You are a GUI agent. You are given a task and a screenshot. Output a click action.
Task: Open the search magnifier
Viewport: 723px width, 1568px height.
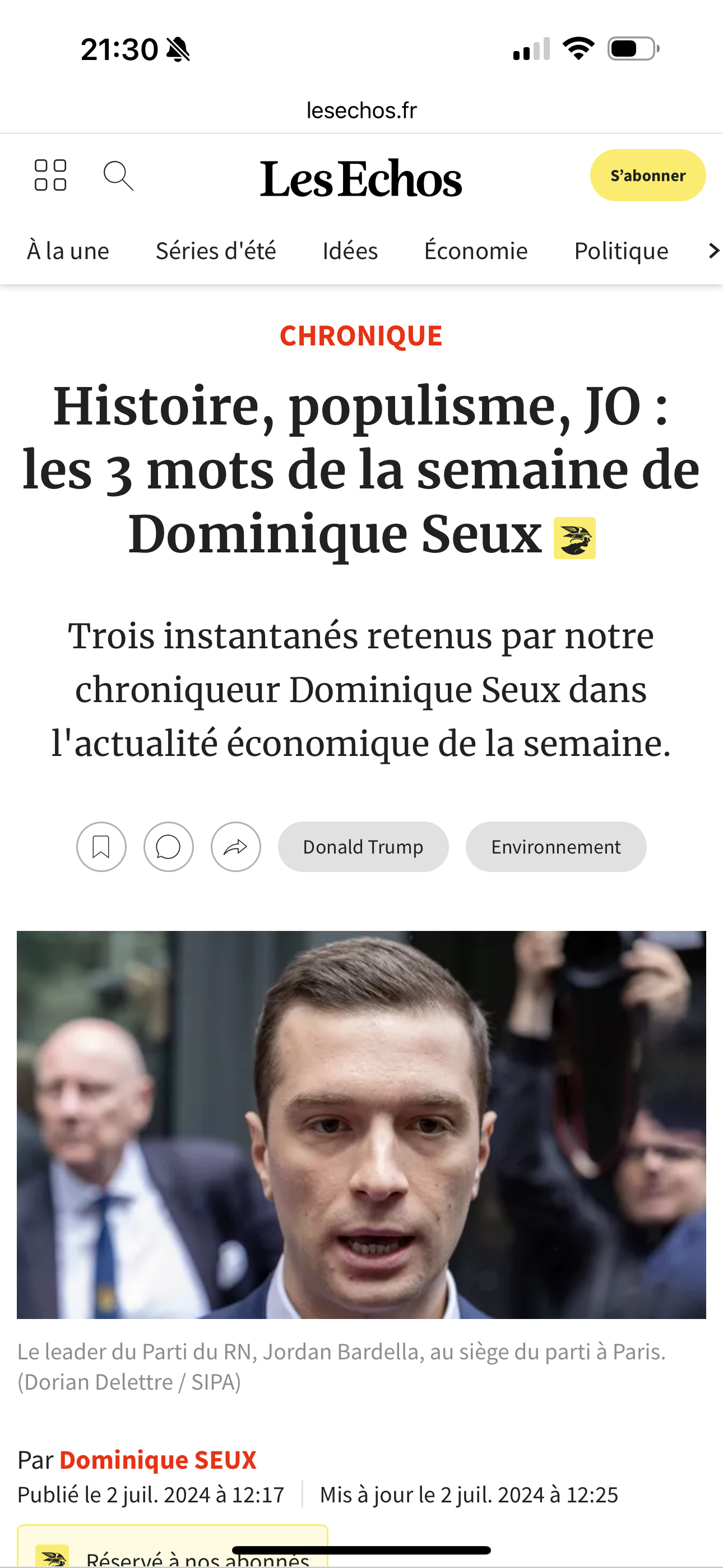pyautogui.click(x=118, y=176)
